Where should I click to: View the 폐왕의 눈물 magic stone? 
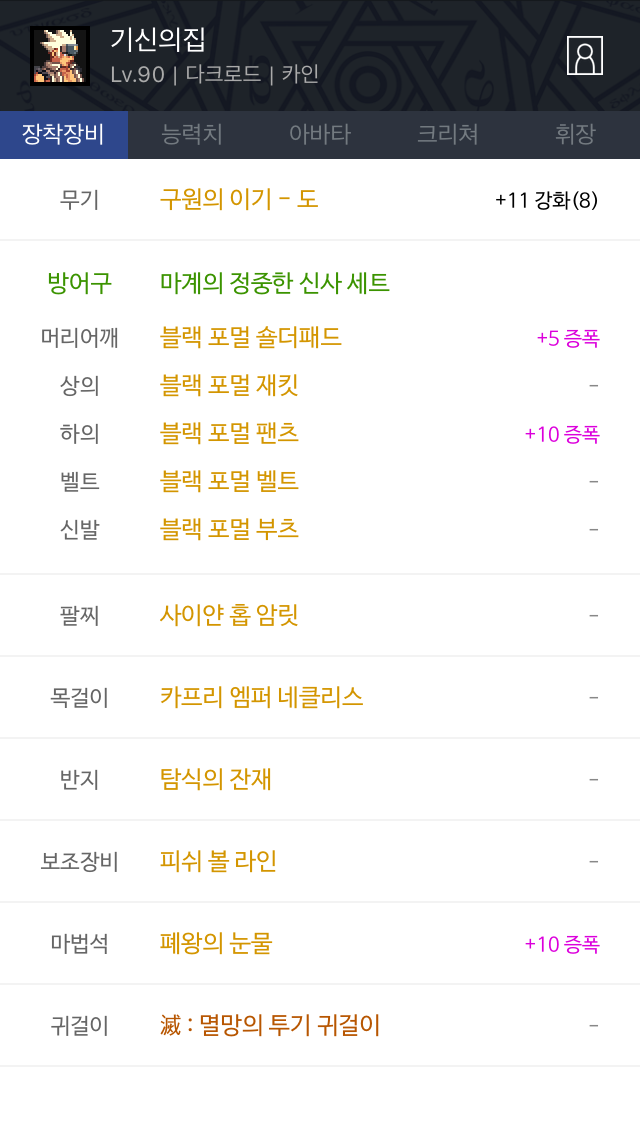(215, 943)
